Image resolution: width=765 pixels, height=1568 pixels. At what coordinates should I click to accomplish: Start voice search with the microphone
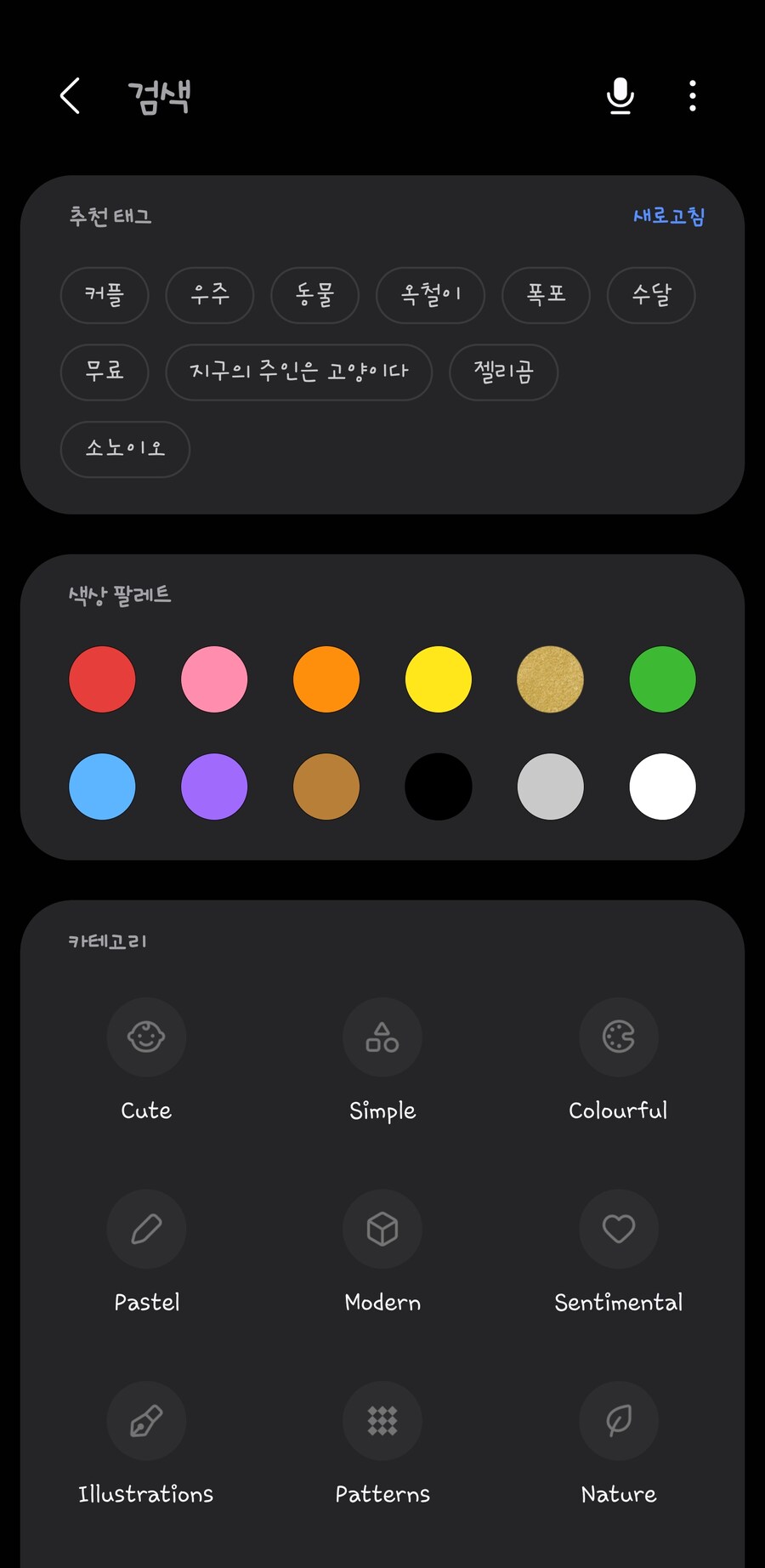620,96
